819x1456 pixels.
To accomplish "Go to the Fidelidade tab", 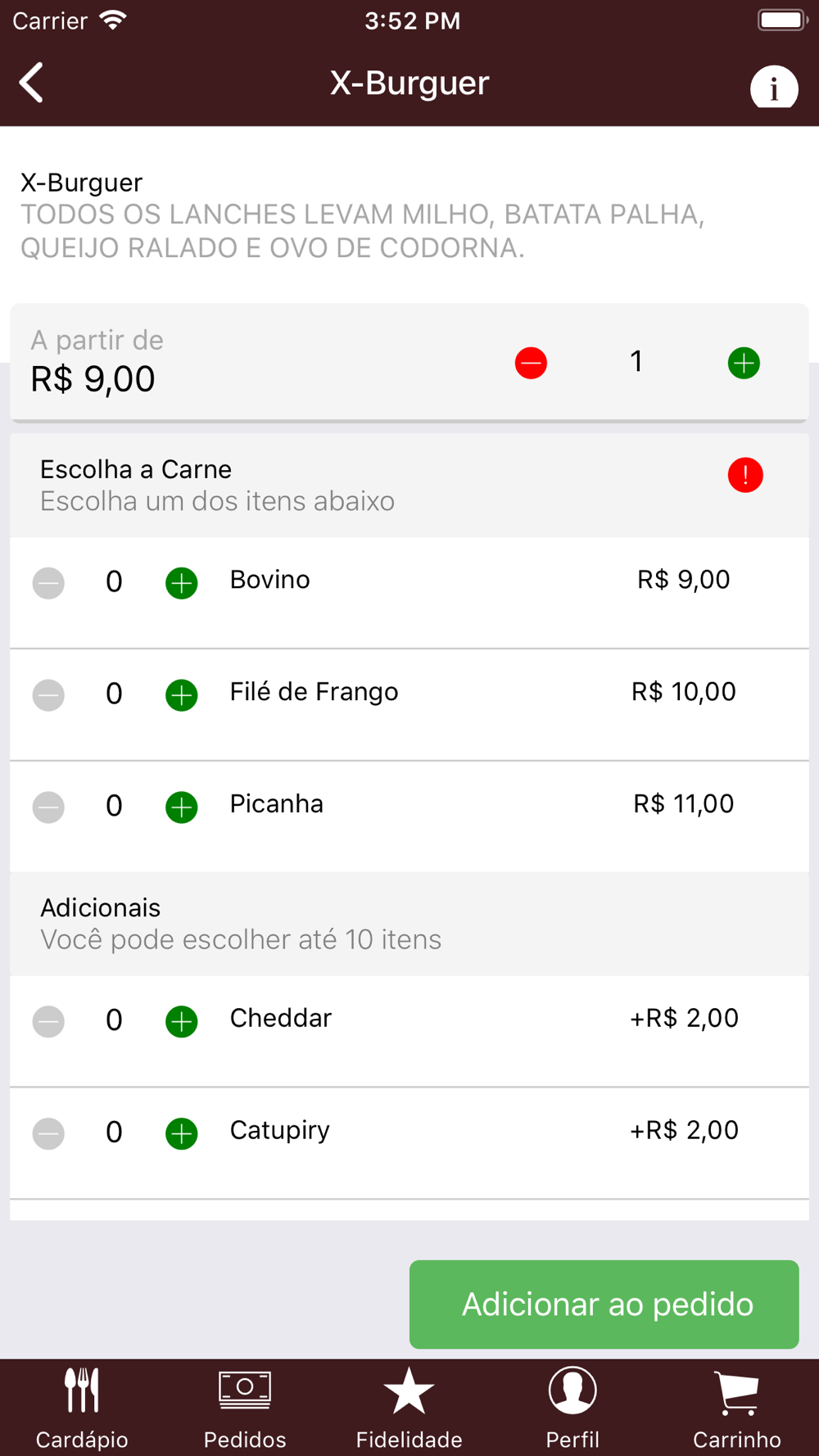I will click(409, 1409).
